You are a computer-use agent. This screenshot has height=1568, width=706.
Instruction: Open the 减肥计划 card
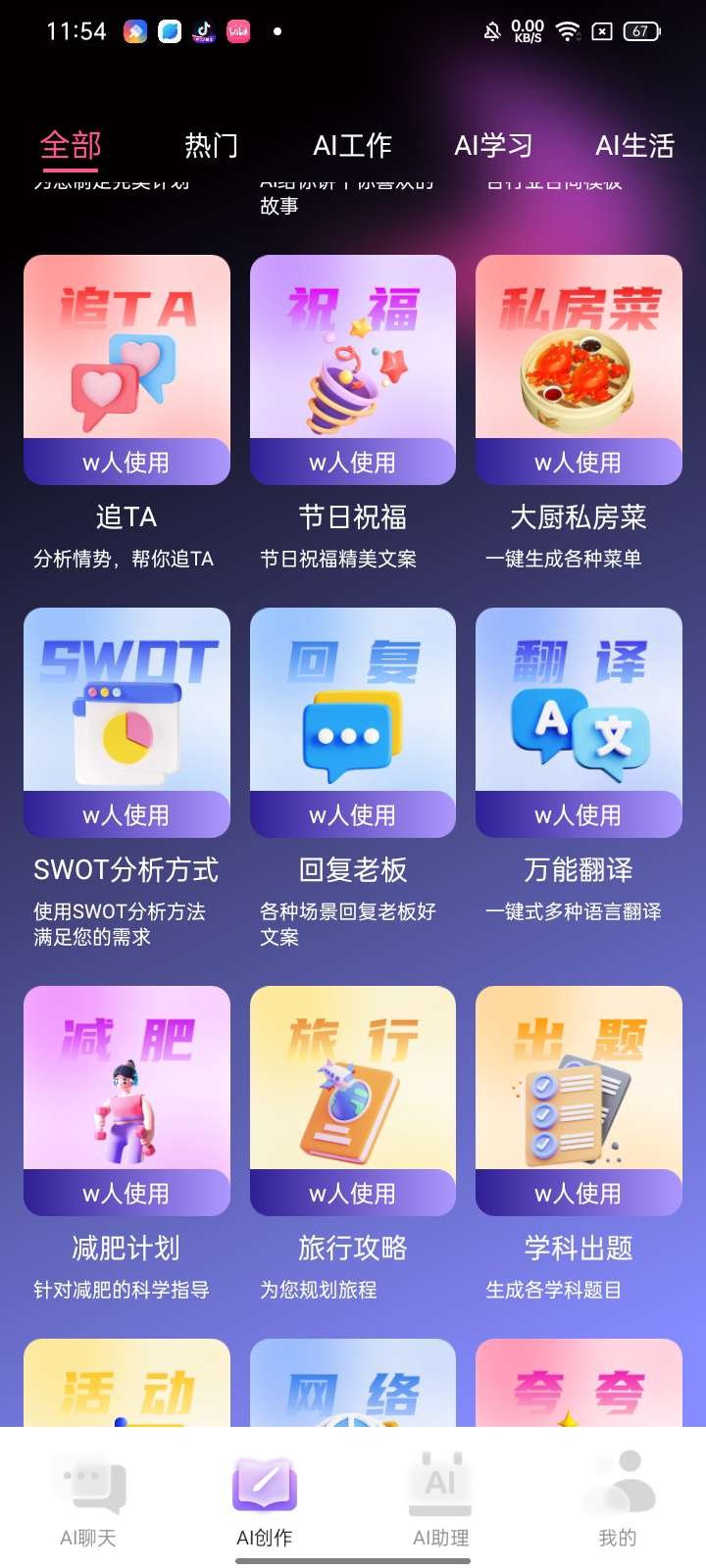126,1102
